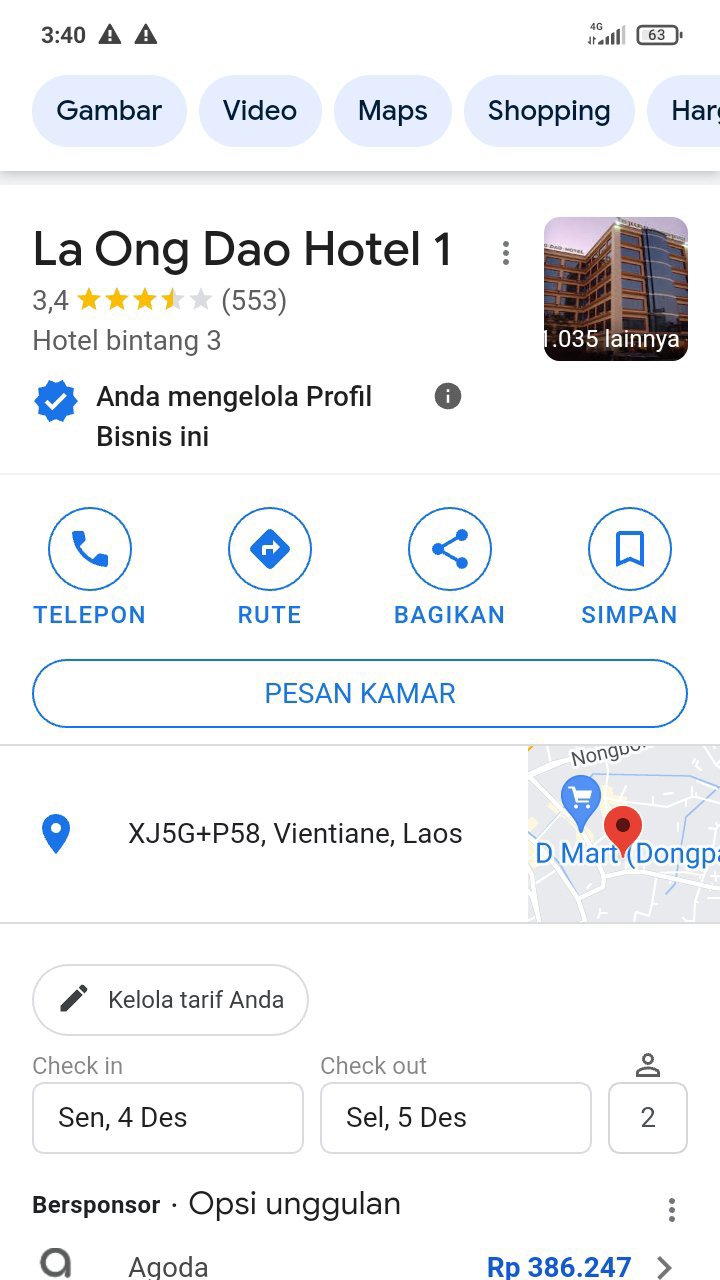Image resolution: width=720 pixels, height=1280 pixels.
Task: Tap the PESAN KAMAR button
Action: (x=360, y=693)
